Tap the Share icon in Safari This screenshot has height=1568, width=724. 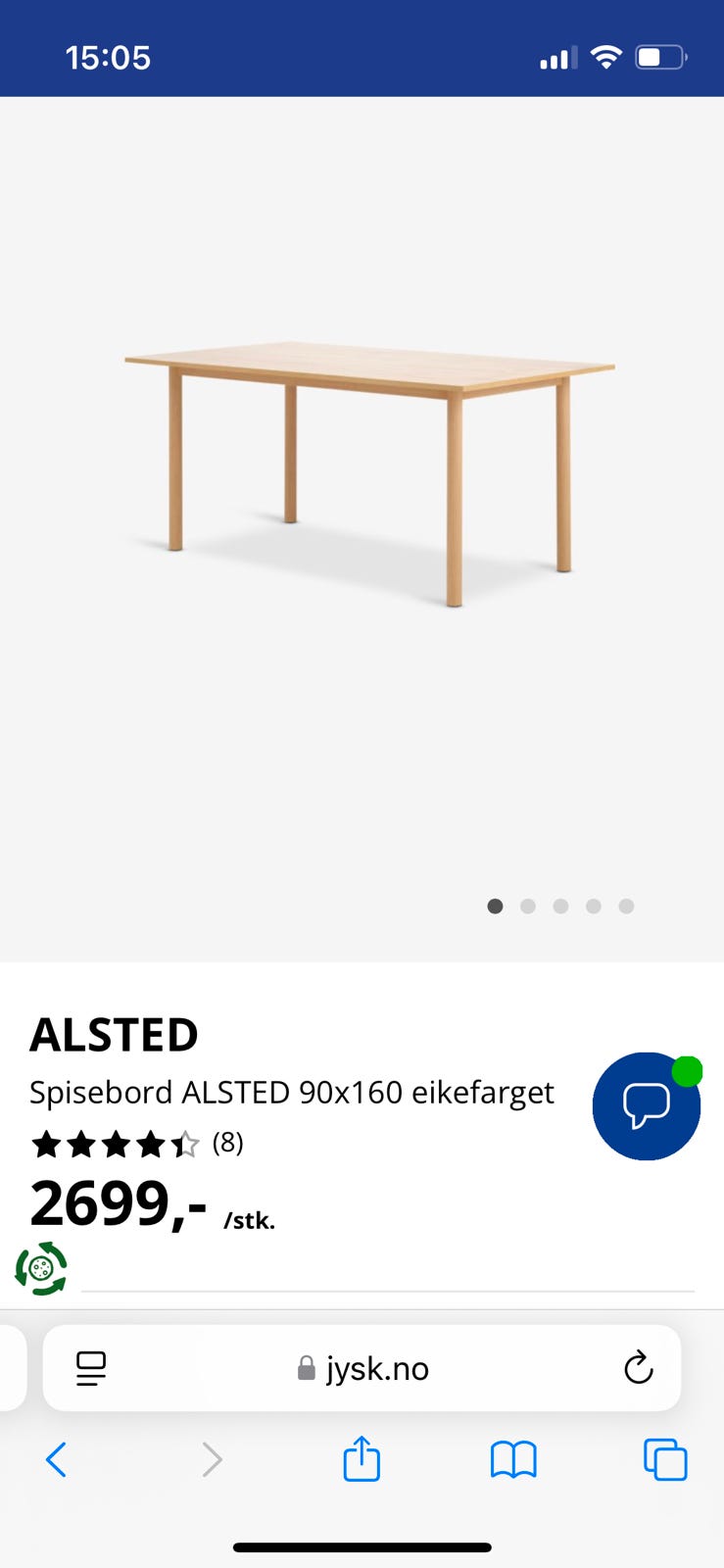362,1459
